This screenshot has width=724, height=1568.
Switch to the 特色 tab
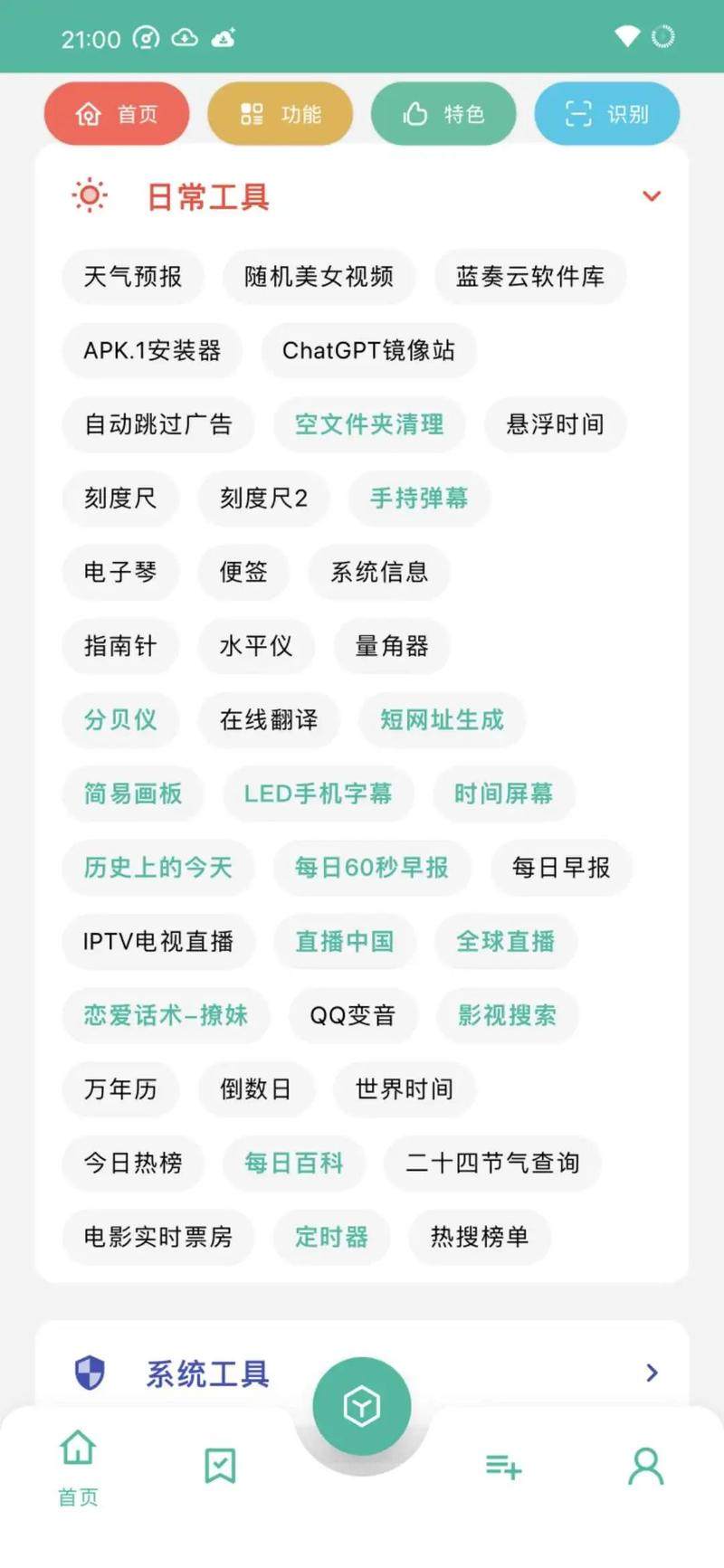click(443, 114)
